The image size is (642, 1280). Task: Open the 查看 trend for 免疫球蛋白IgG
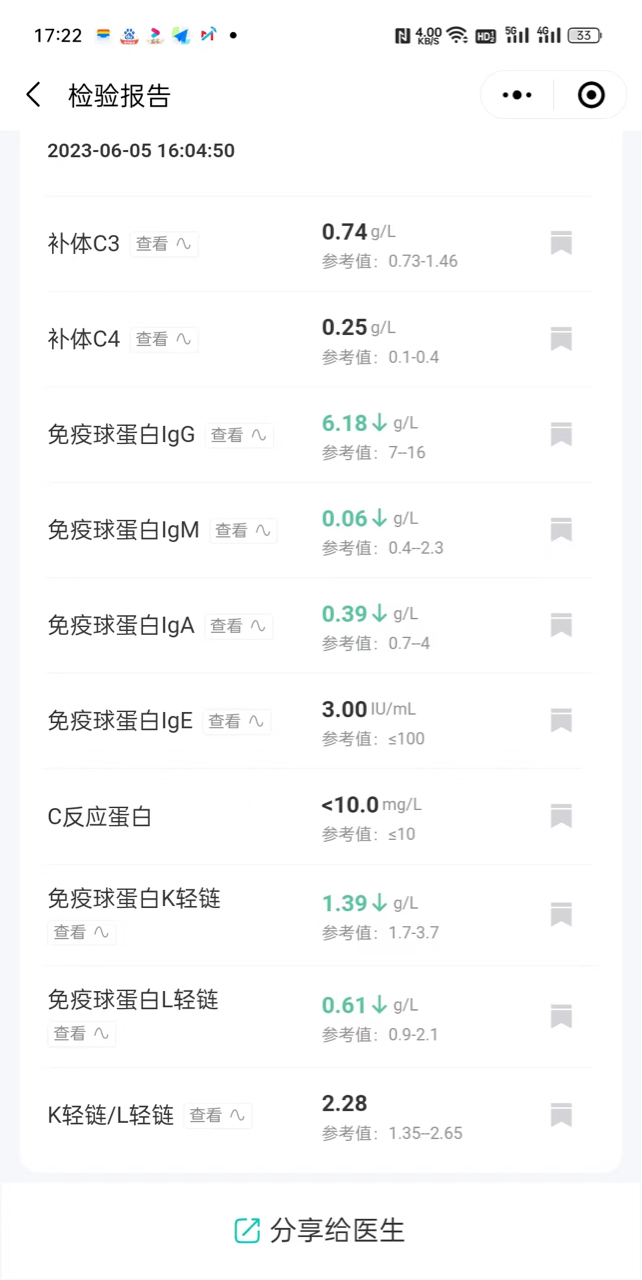(x=239, y=435)
